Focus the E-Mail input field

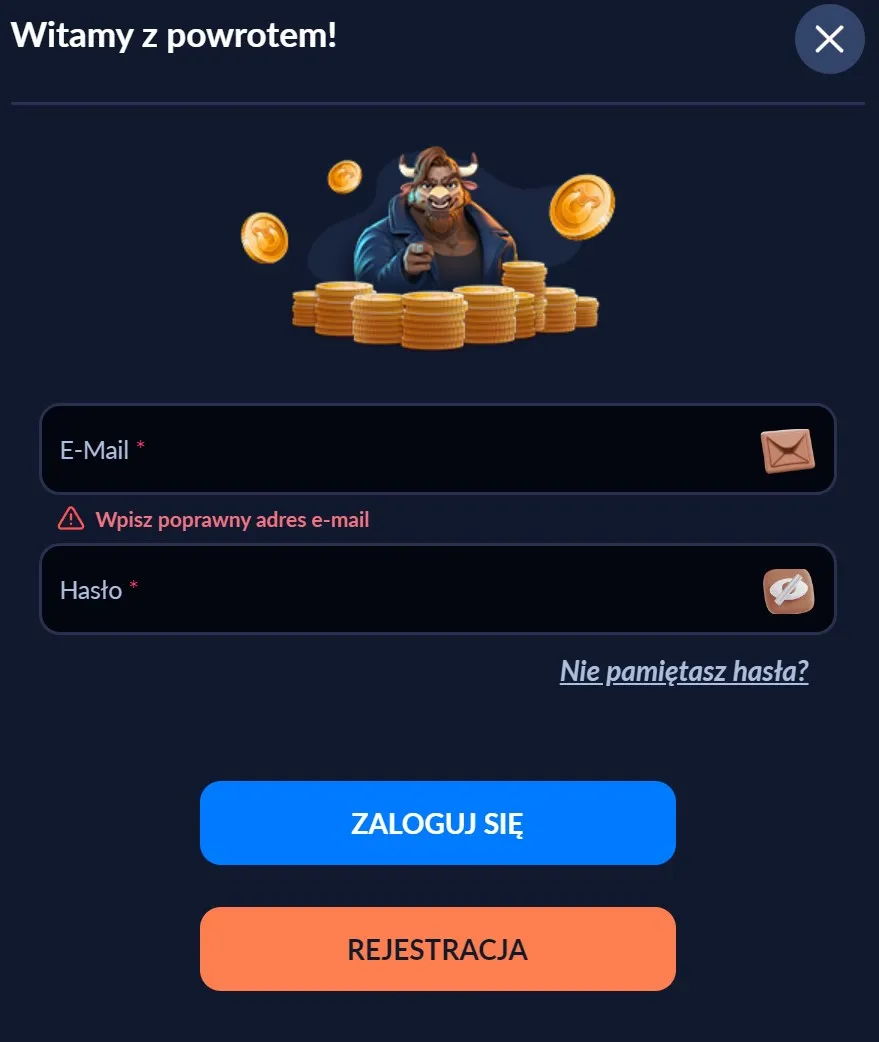pos(400,450)
